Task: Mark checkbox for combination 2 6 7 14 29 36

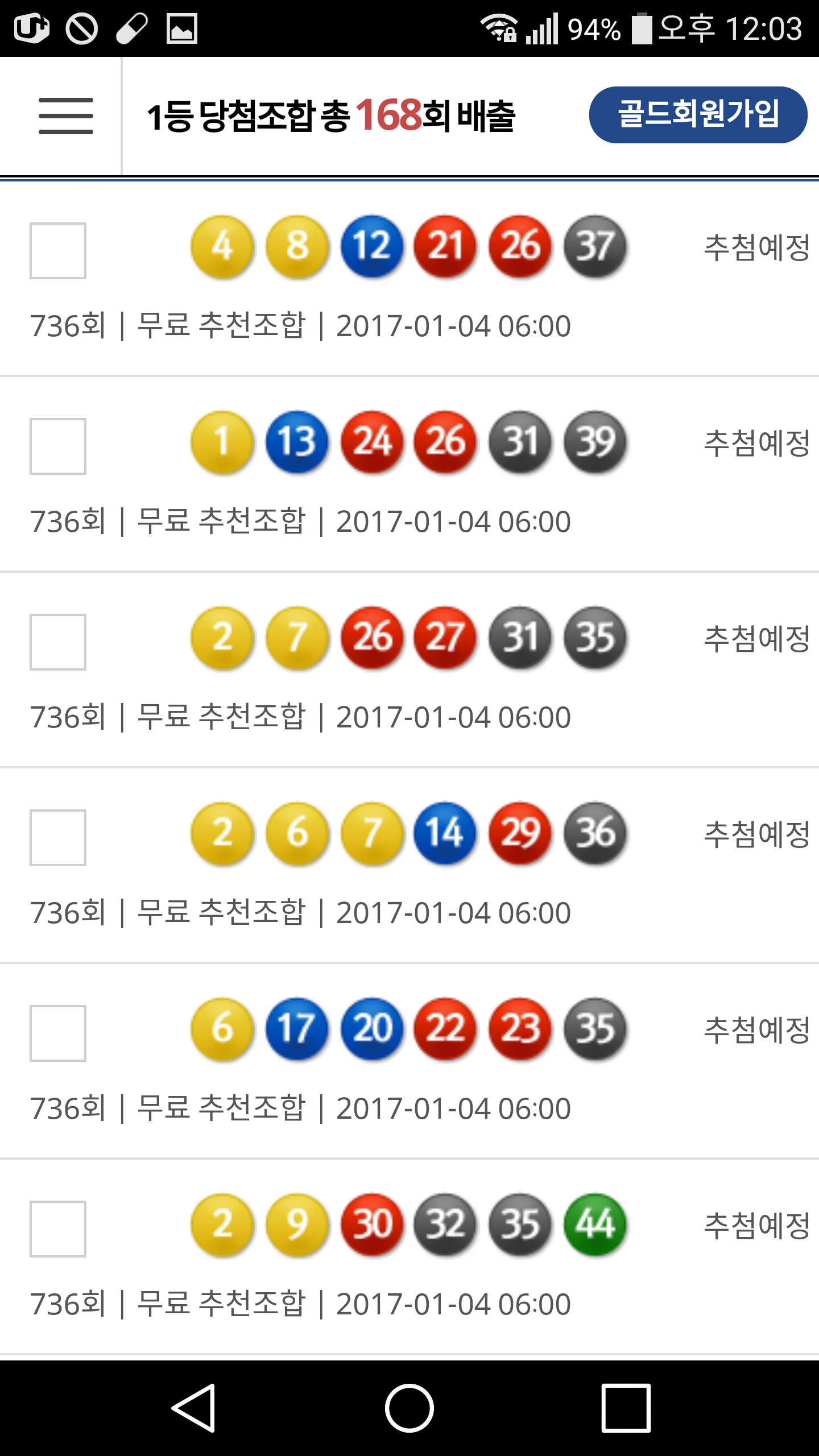Action: (x=58, y=838)
